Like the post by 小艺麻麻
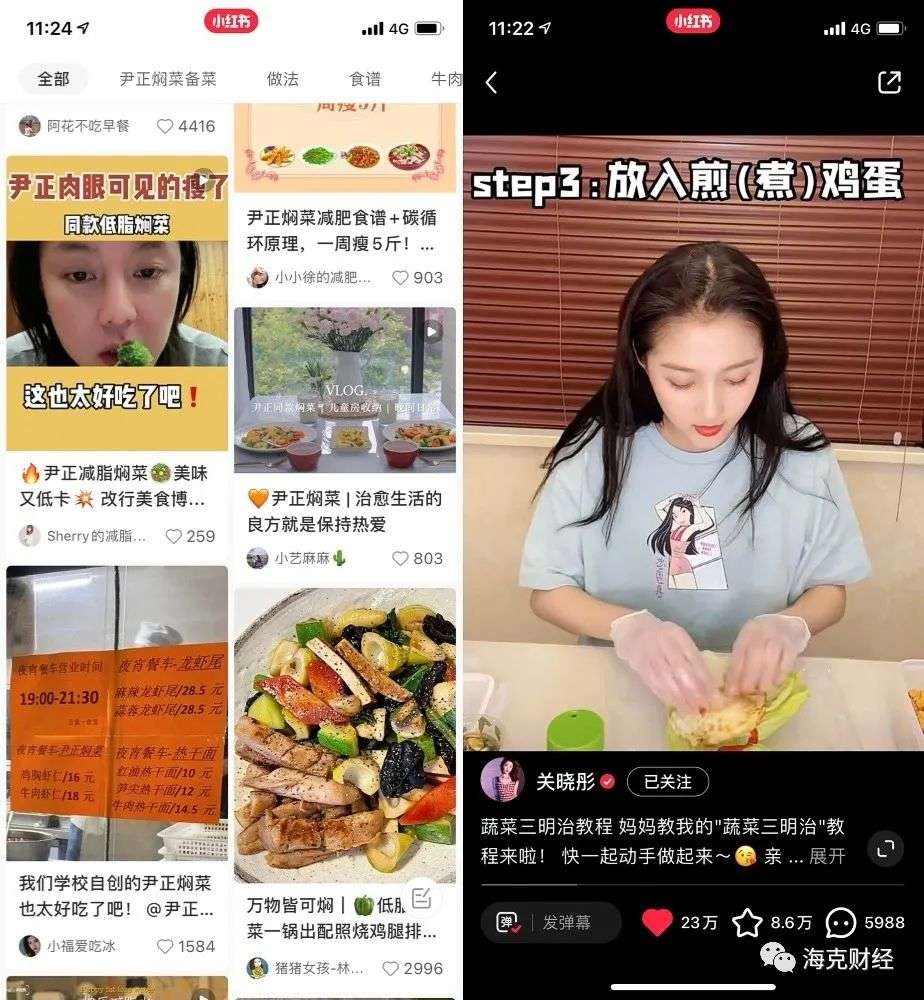The image size is (924, 1000). pos(400,559)
